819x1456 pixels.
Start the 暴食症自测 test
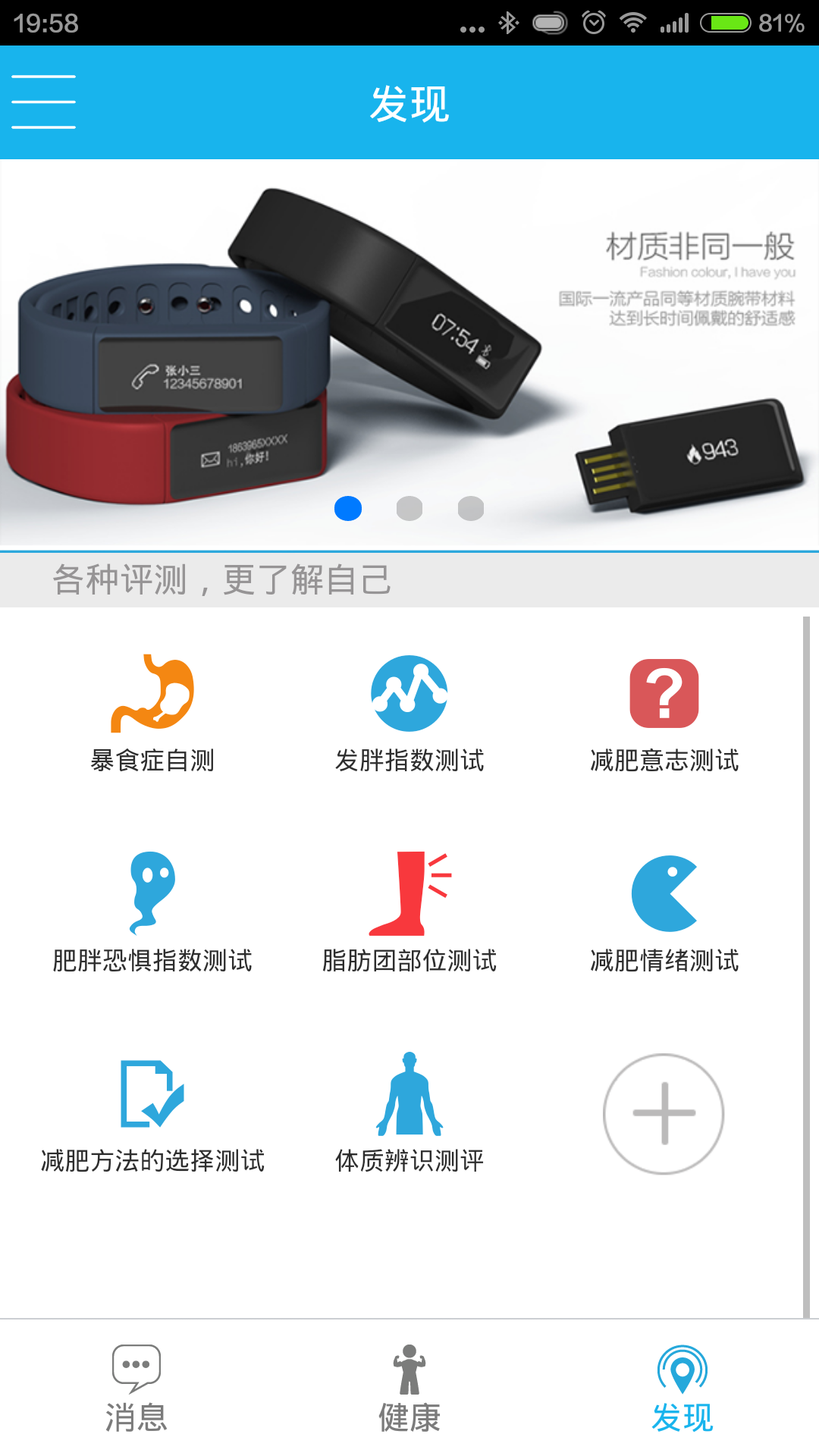152,714
